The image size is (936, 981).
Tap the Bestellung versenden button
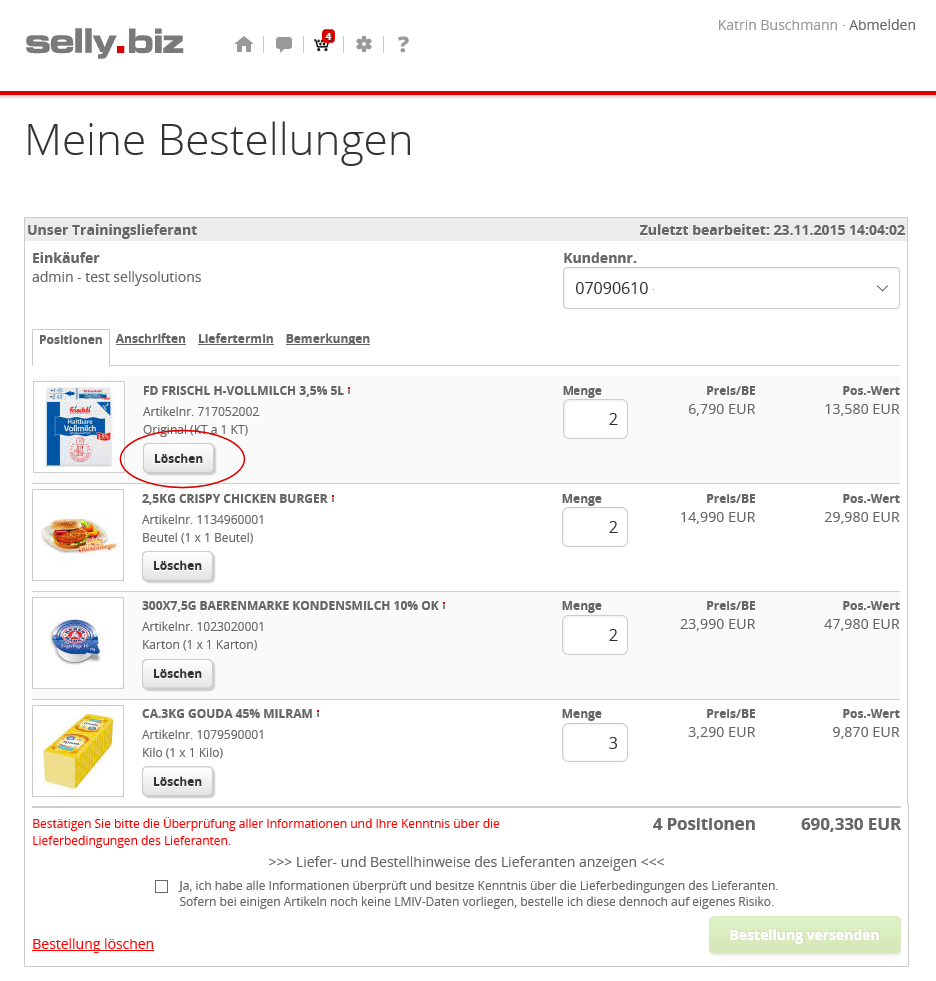804,935
